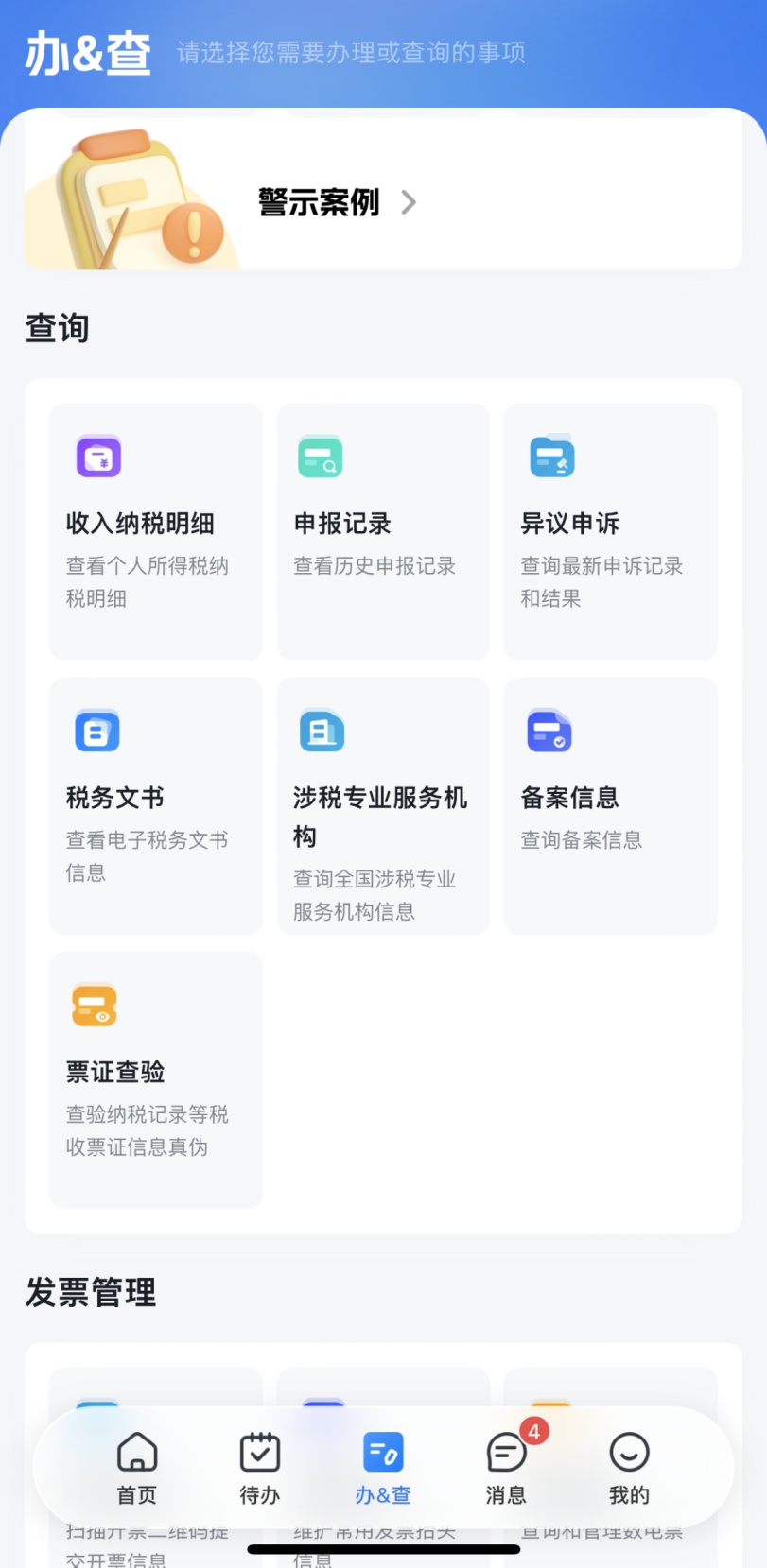Go to the 我的 tab
This screenshot has height=1568, width=767.
pos(629,1468)
